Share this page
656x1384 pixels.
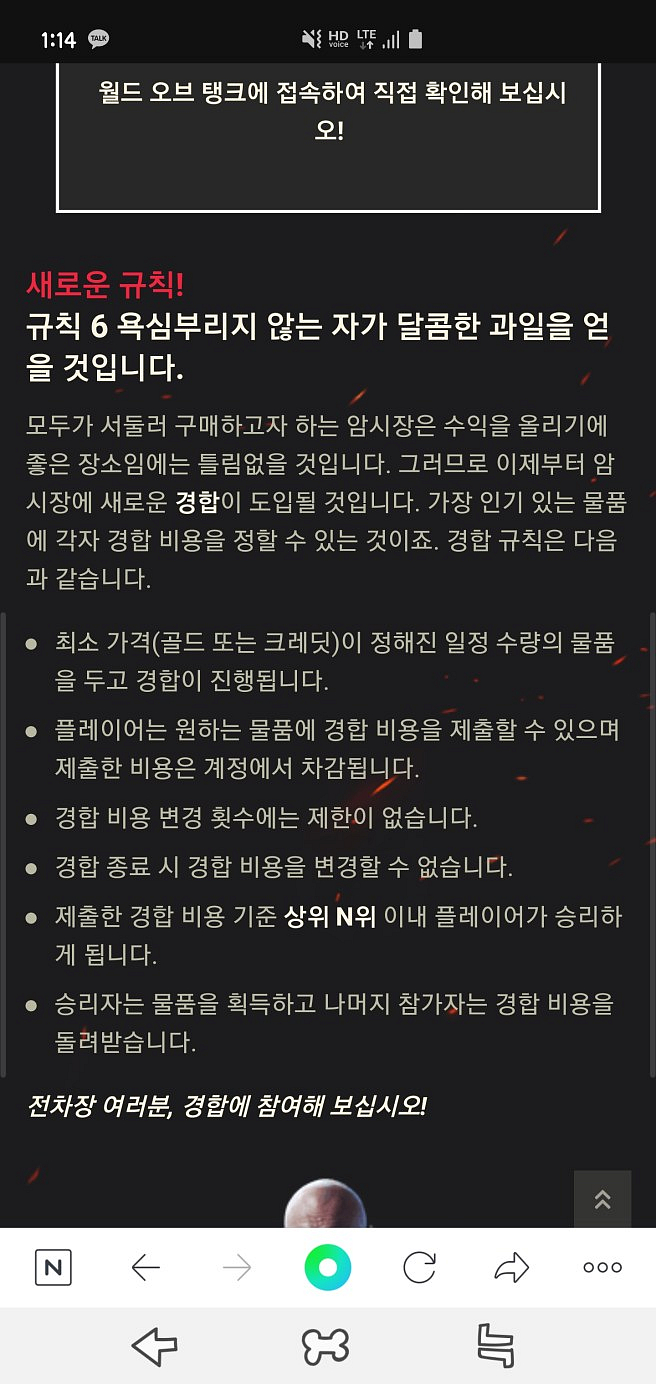tap(511, 1268)
